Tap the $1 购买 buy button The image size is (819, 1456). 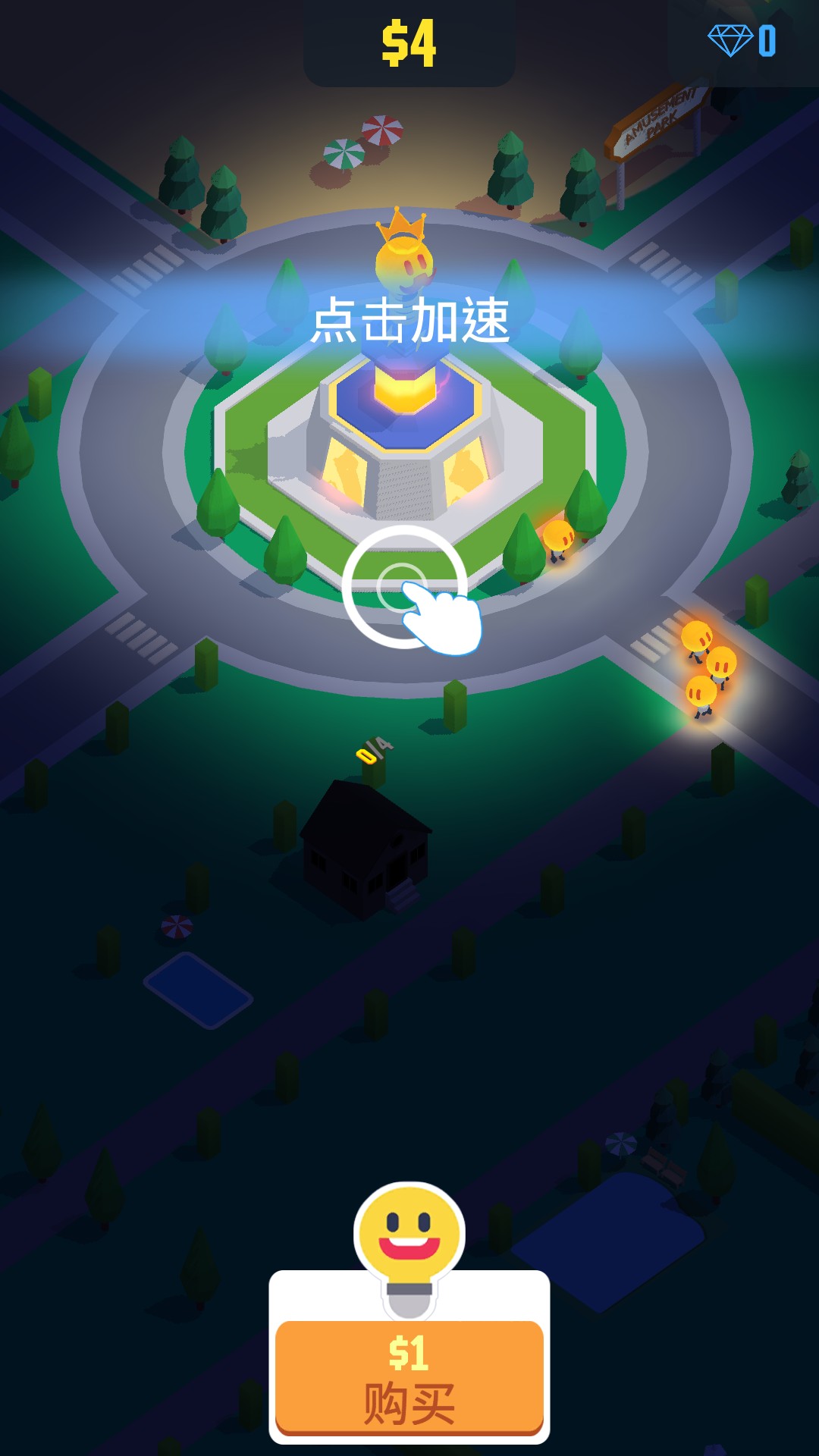pyautogui.click(x=409, y=1377)
